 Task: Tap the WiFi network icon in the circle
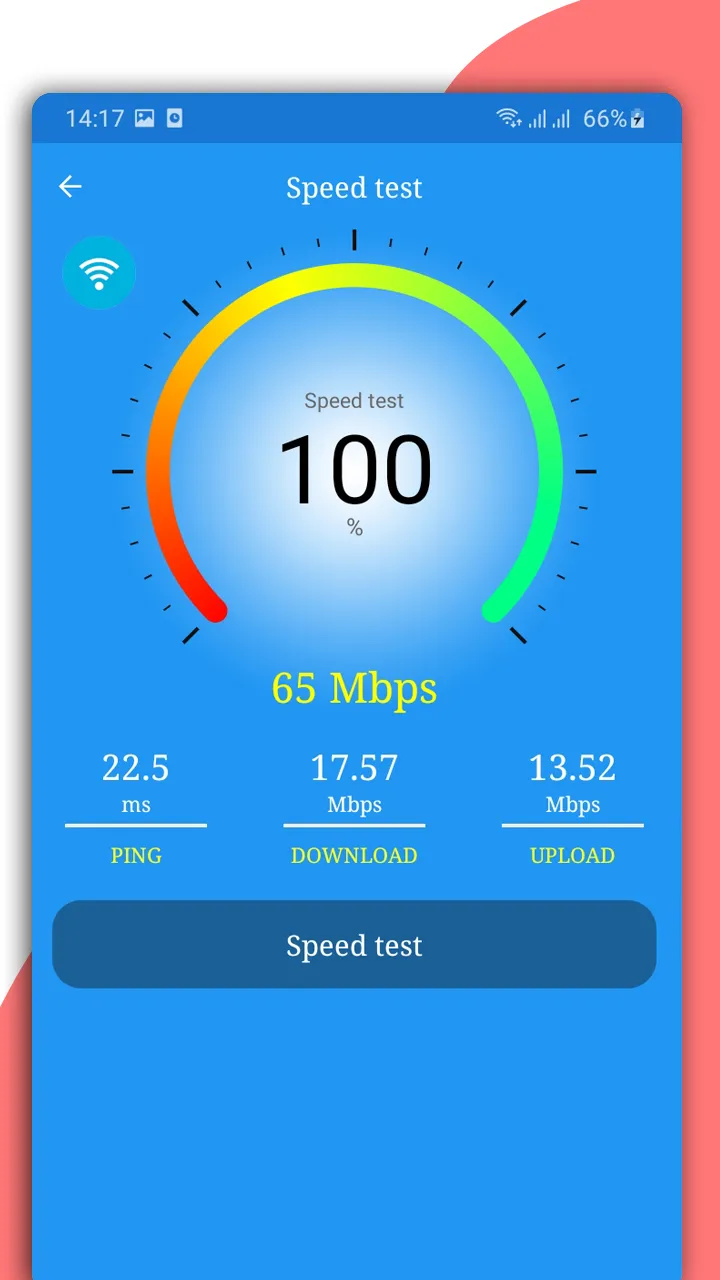[98, 273]
